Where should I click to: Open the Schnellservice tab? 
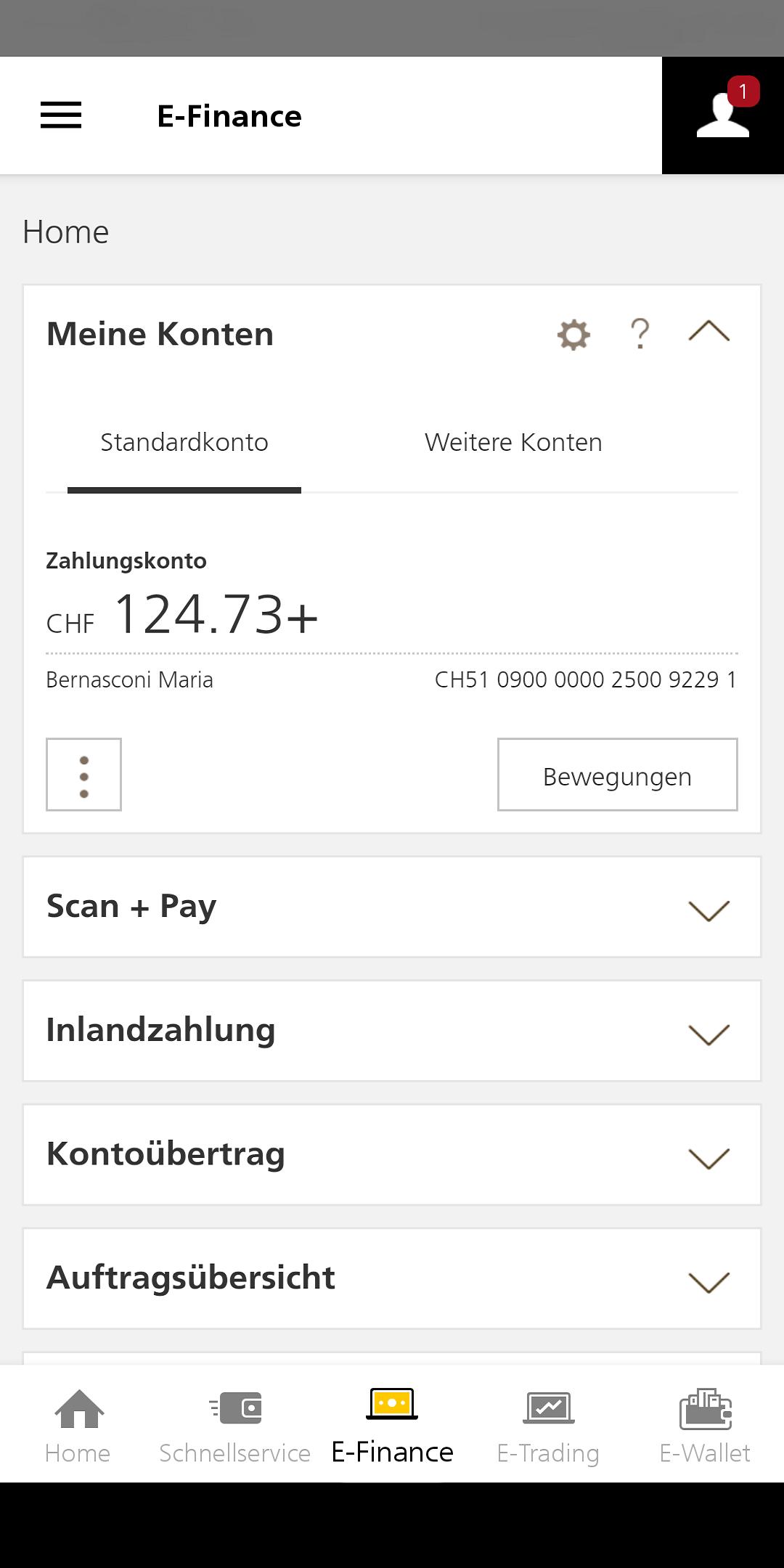[234, 1425]
